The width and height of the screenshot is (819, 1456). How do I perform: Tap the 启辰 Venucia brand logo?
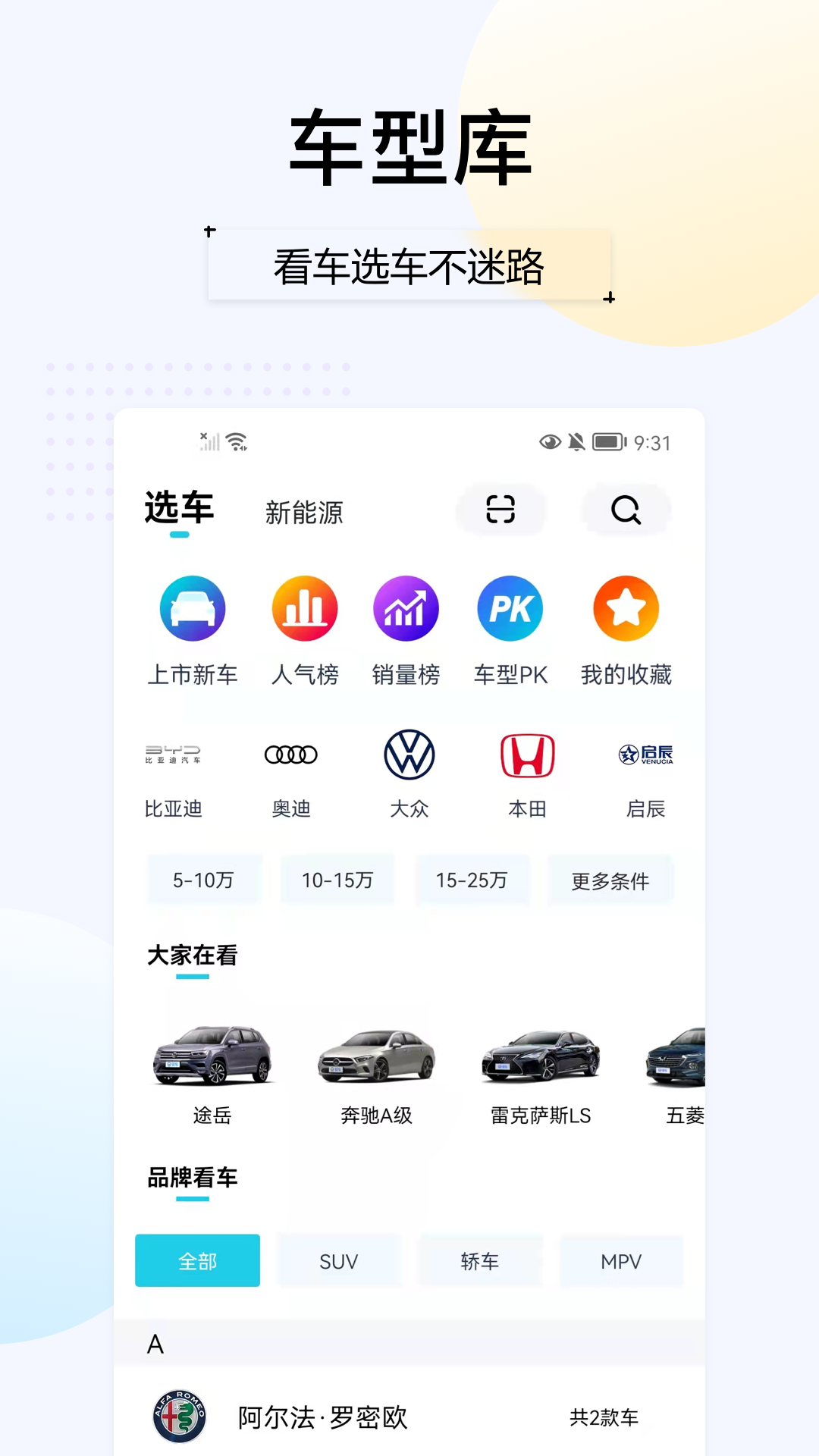(x=645, y=754)
